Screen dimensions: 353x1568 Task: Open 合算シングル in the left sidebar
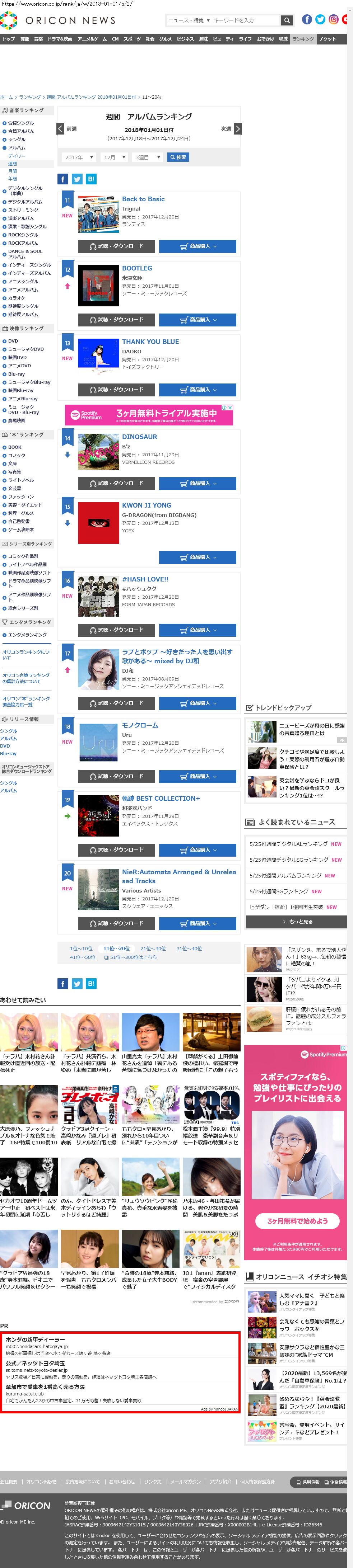point(21,123)
